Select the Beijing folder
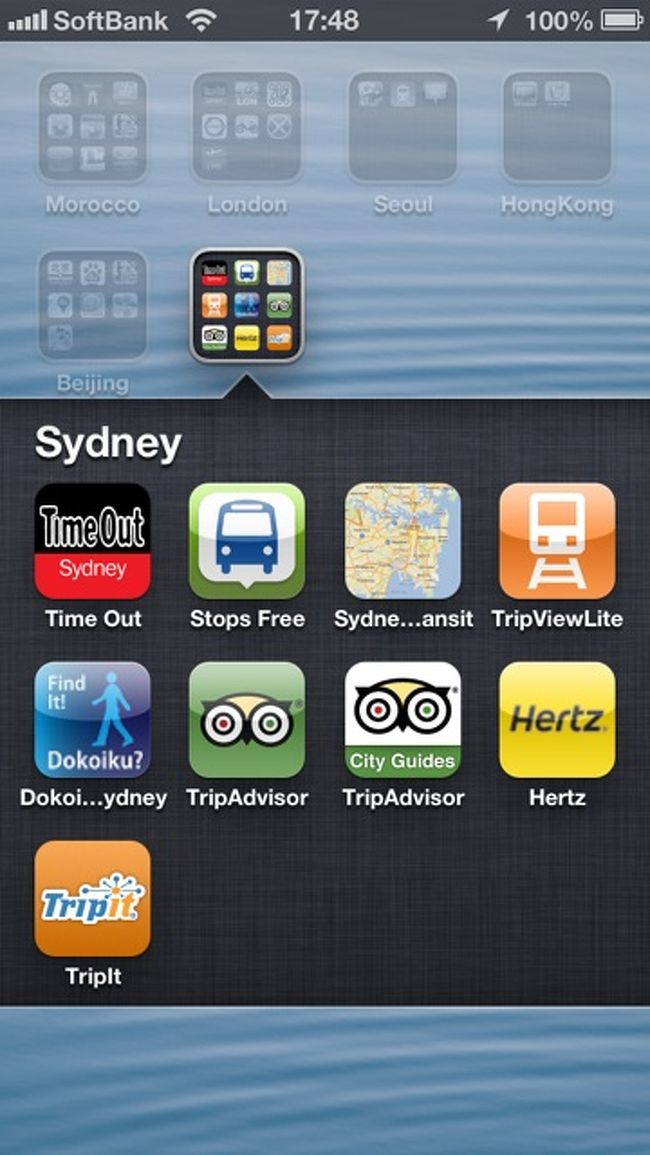Viewport: 650px width, 1155px height. point(92,306)
